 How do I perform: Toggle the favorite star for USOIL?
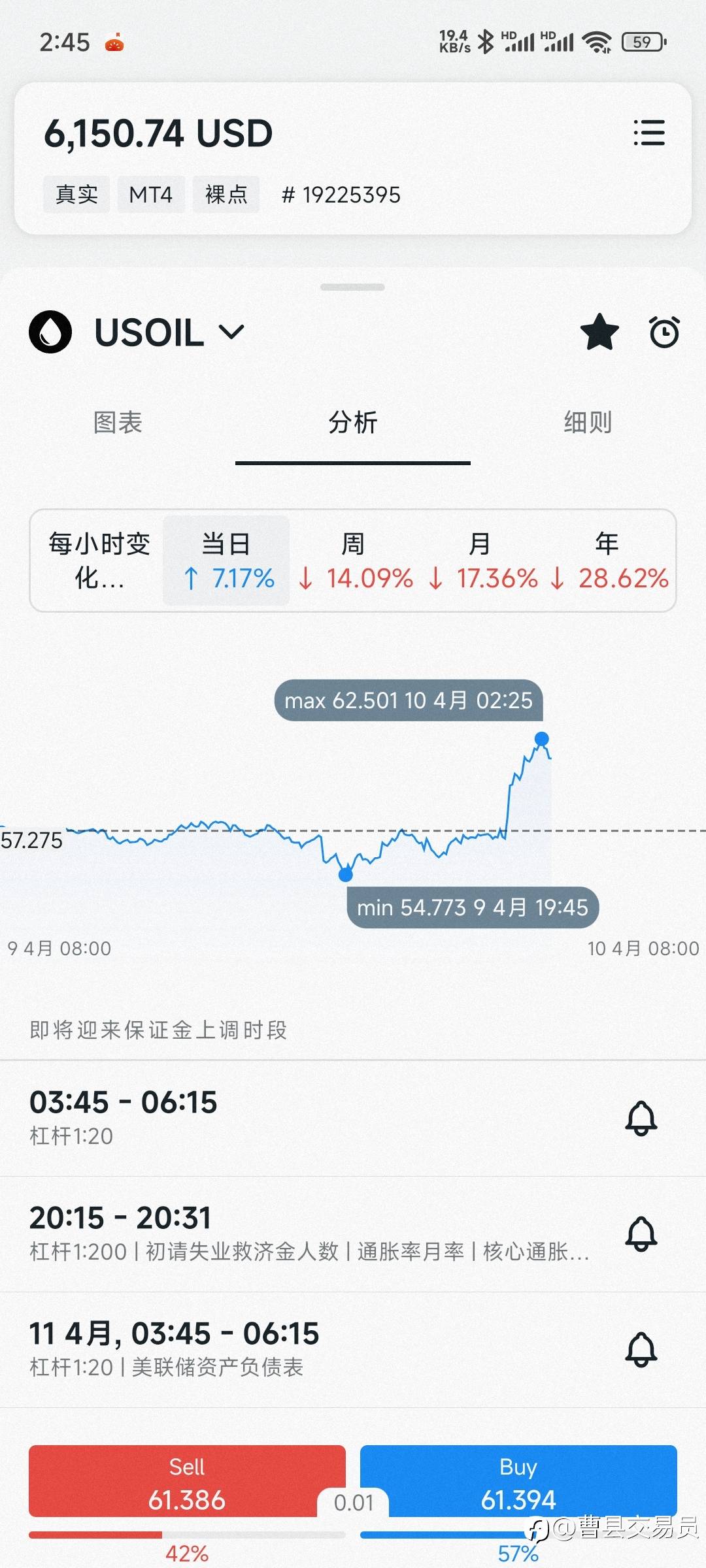(x=599, y=332)
